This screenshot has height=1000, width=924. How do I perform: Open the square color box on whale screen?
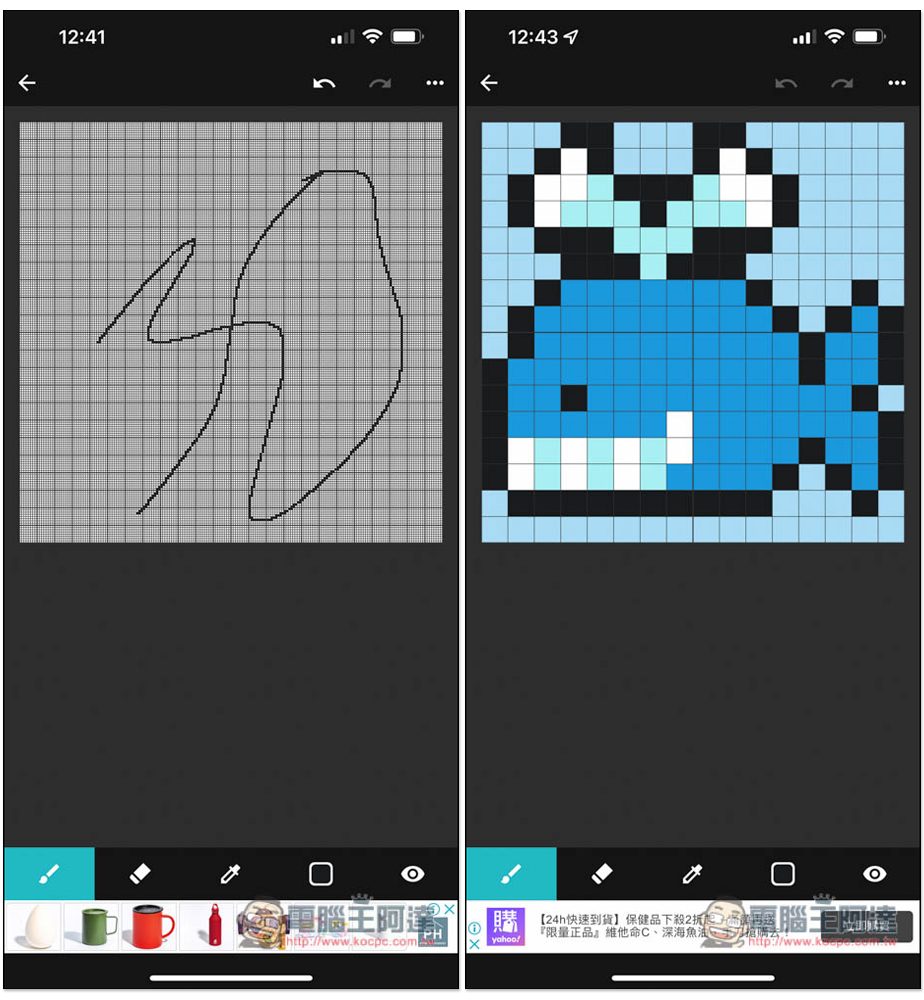click(783, 874)
